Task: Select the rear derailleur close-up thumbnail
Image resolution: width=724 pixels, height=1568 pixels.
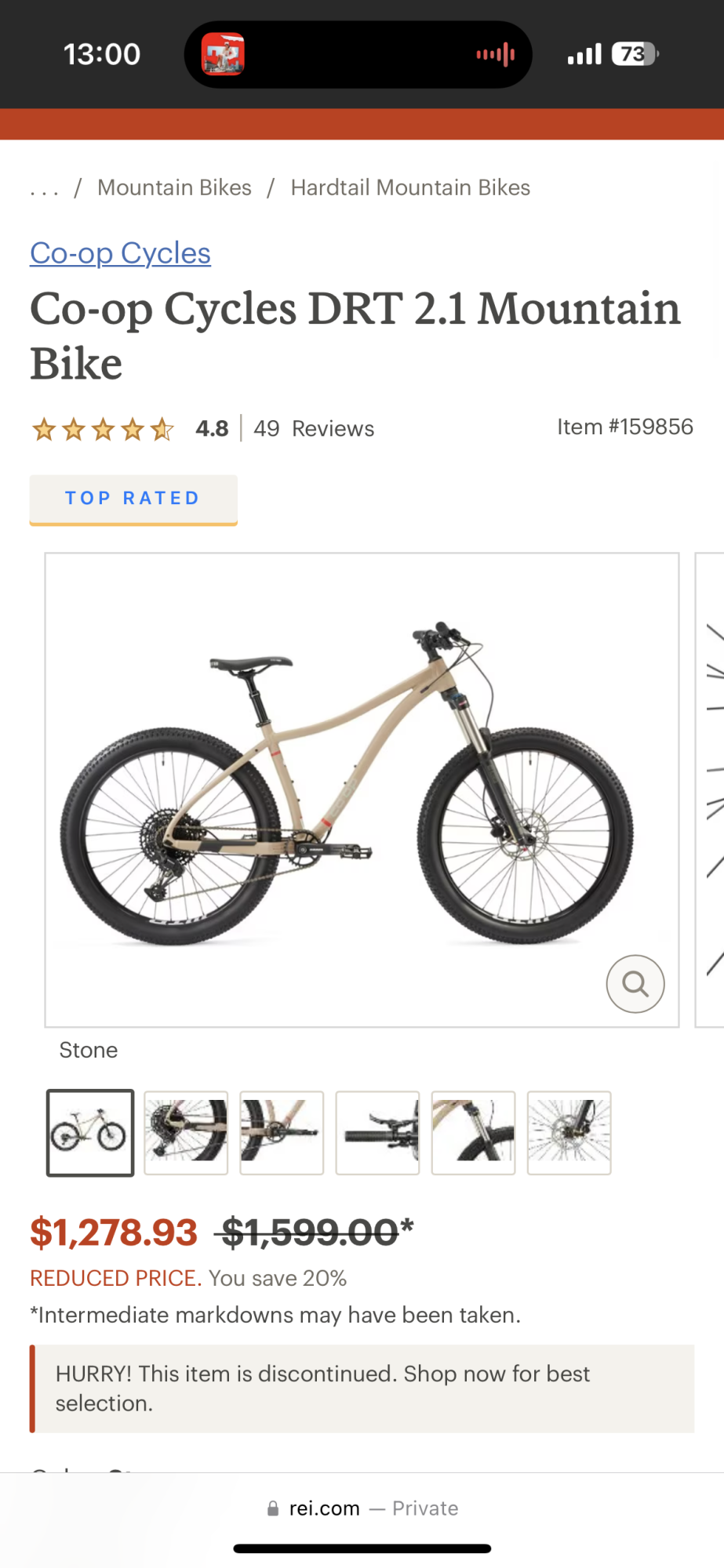Action: 186,1133
